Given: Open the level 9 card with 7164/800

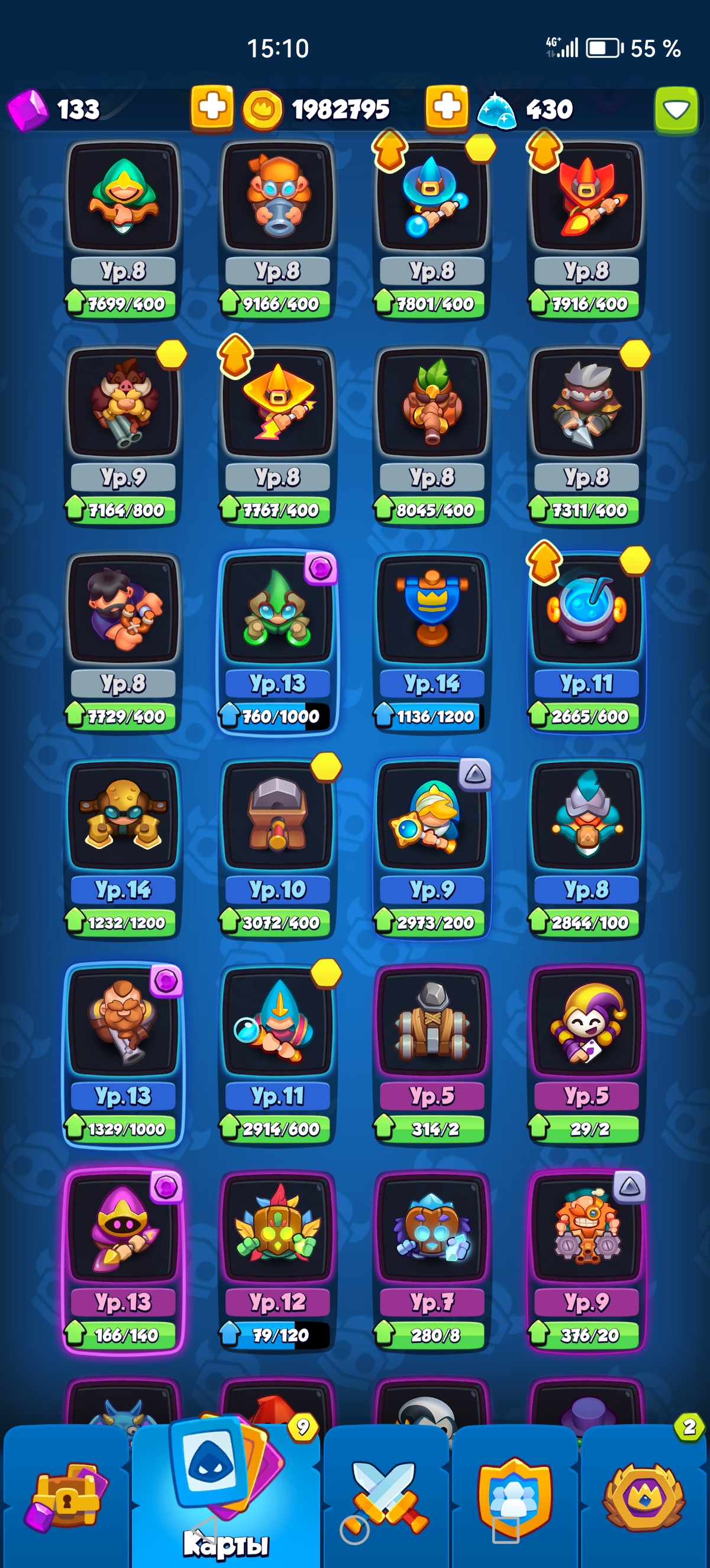Looking at the screenshot, I should pos(123,436).
